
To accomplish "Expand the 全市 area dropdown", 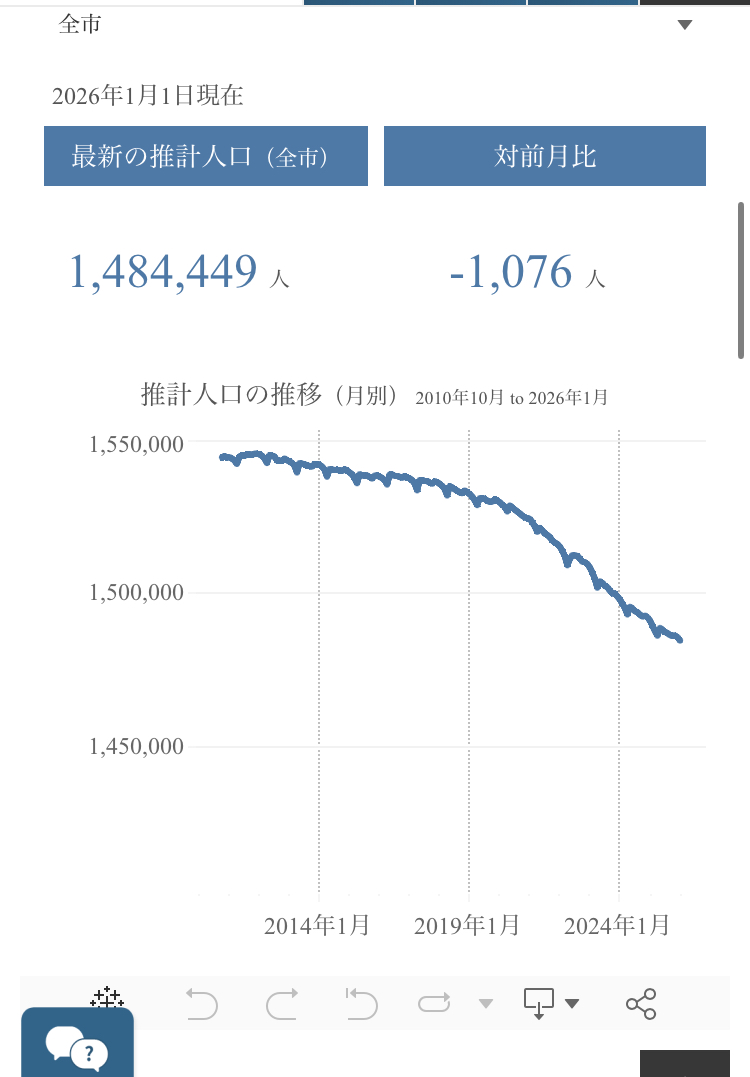I will coord(684,25).
